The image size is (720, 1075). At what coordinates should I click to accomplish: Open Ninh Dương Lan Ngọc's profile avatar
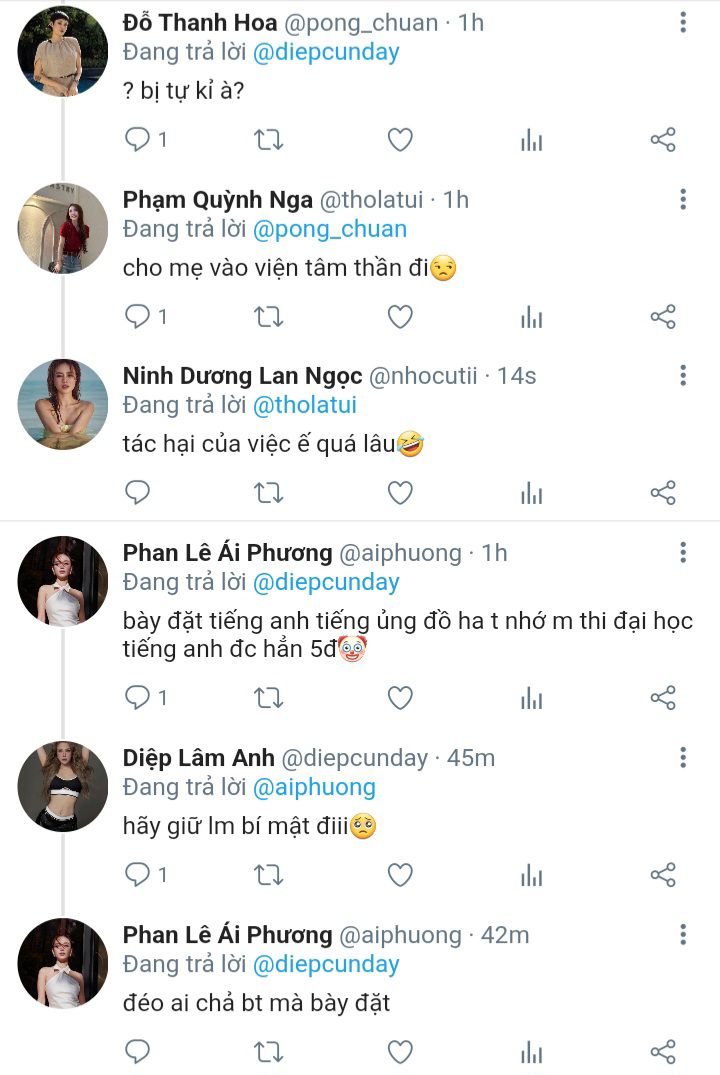click(62, 404)
